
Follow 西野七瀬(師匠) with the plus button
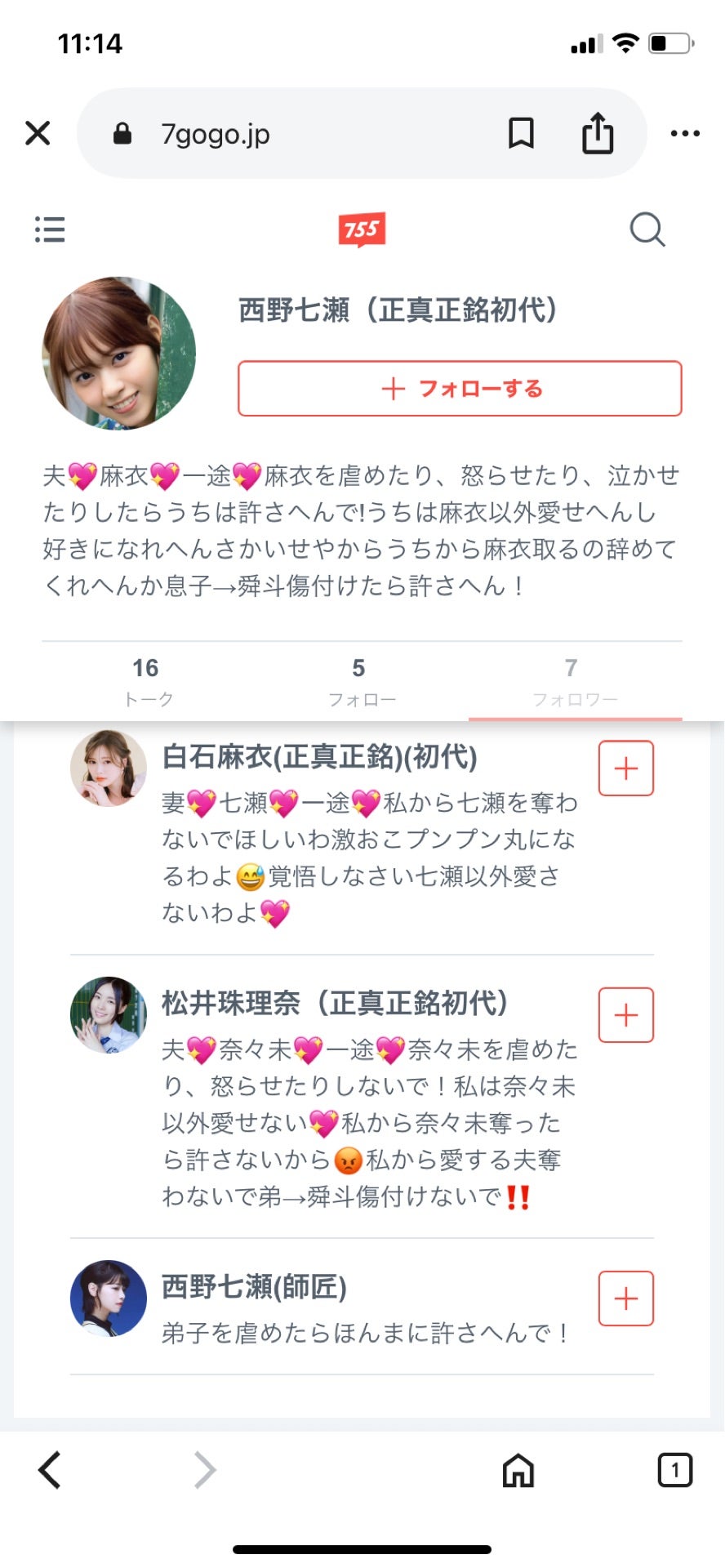pos(625,1298)
